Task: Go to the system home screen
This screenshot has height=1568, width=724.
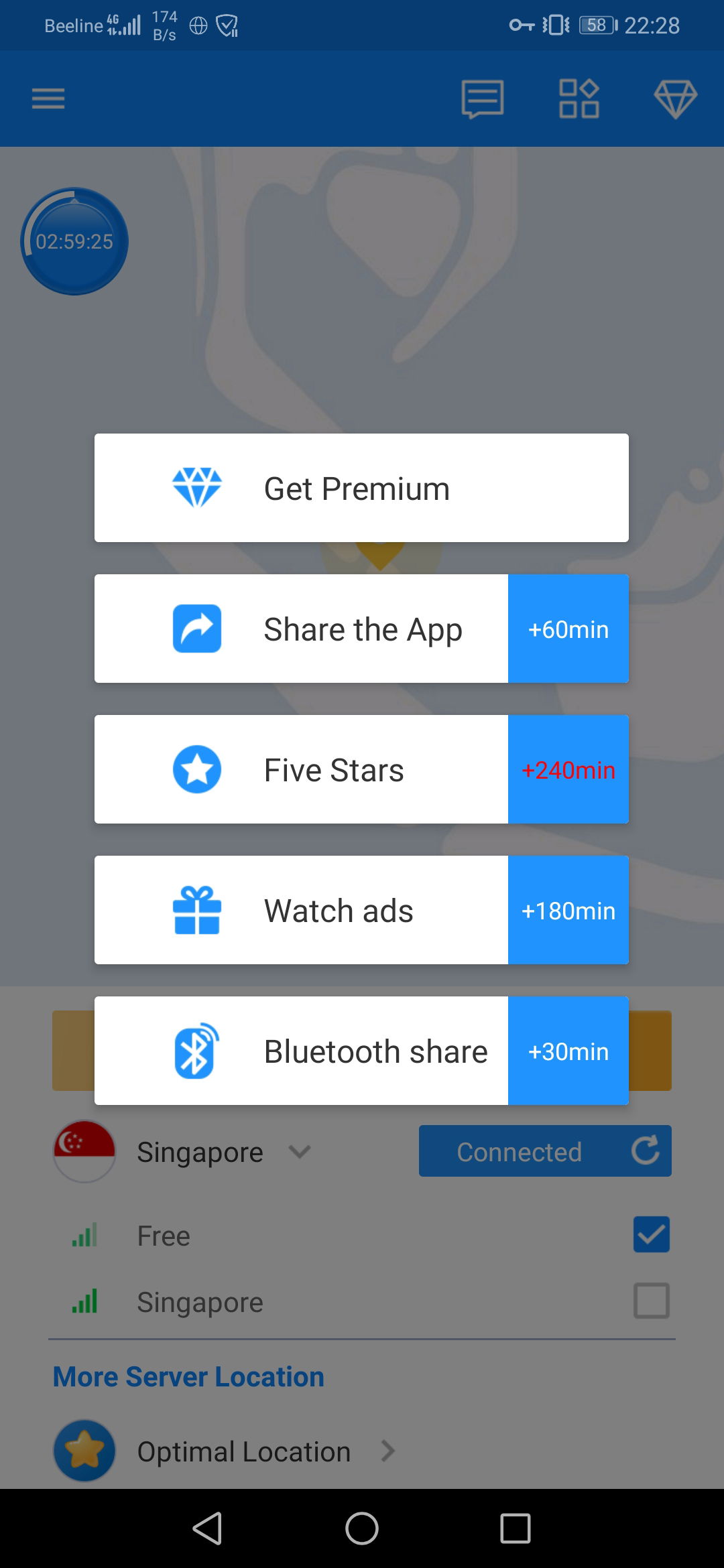Action: point(362,1528)
